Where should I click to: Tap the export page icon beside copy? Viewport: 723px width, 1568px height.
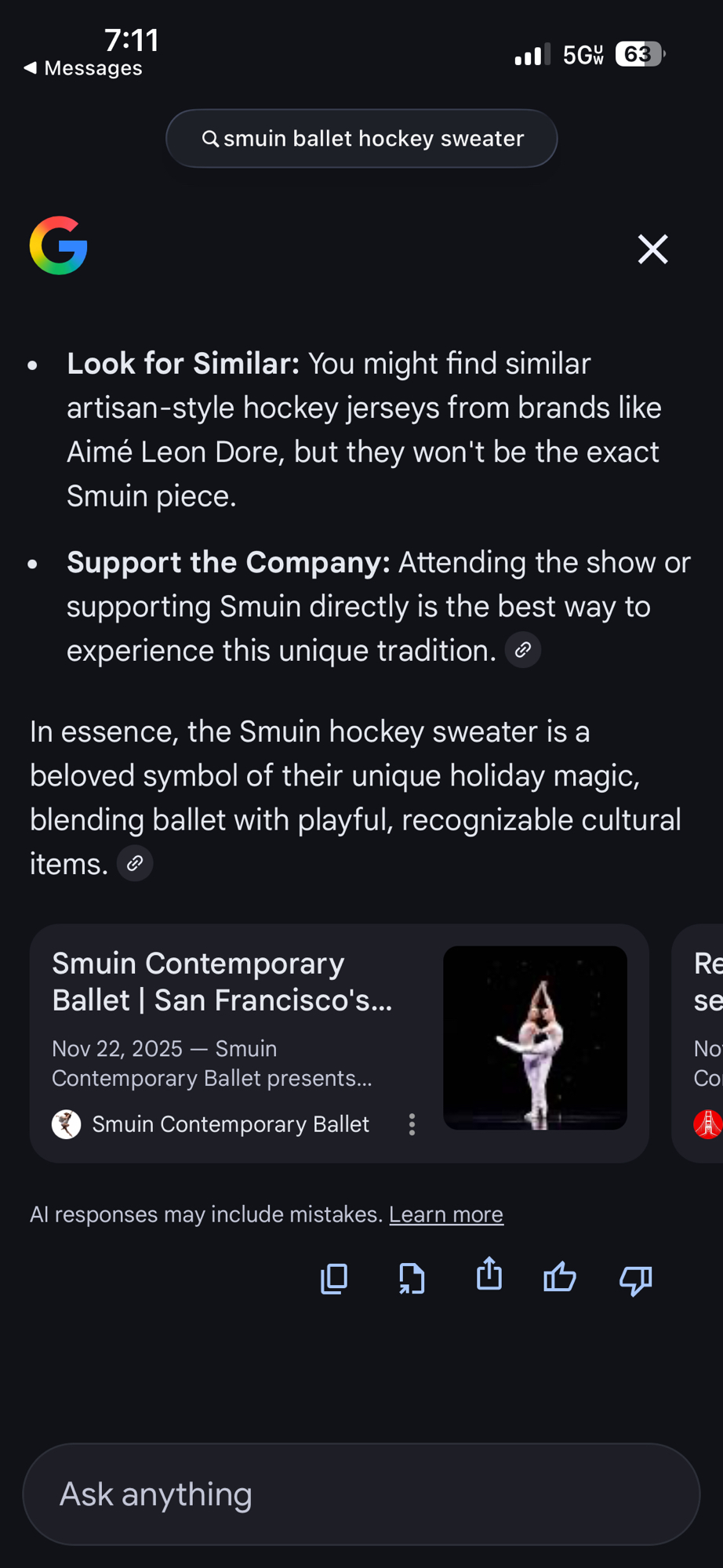412,1278
